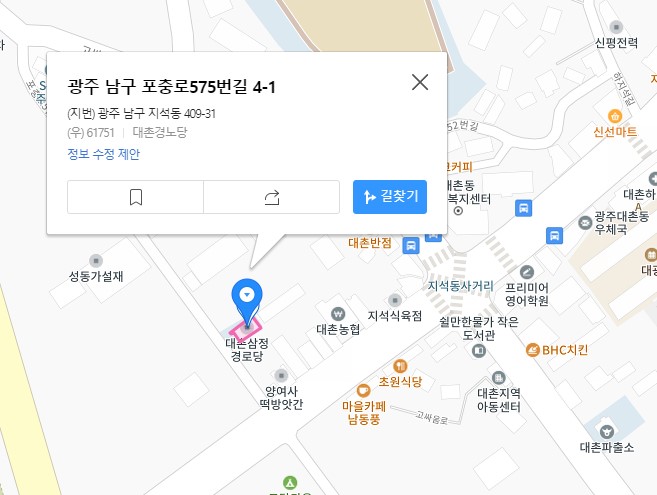This screenshot has width=657, height=495.
Task: Tap the bus stop icon near 대촌반점
Action: (x=410, y=245)
